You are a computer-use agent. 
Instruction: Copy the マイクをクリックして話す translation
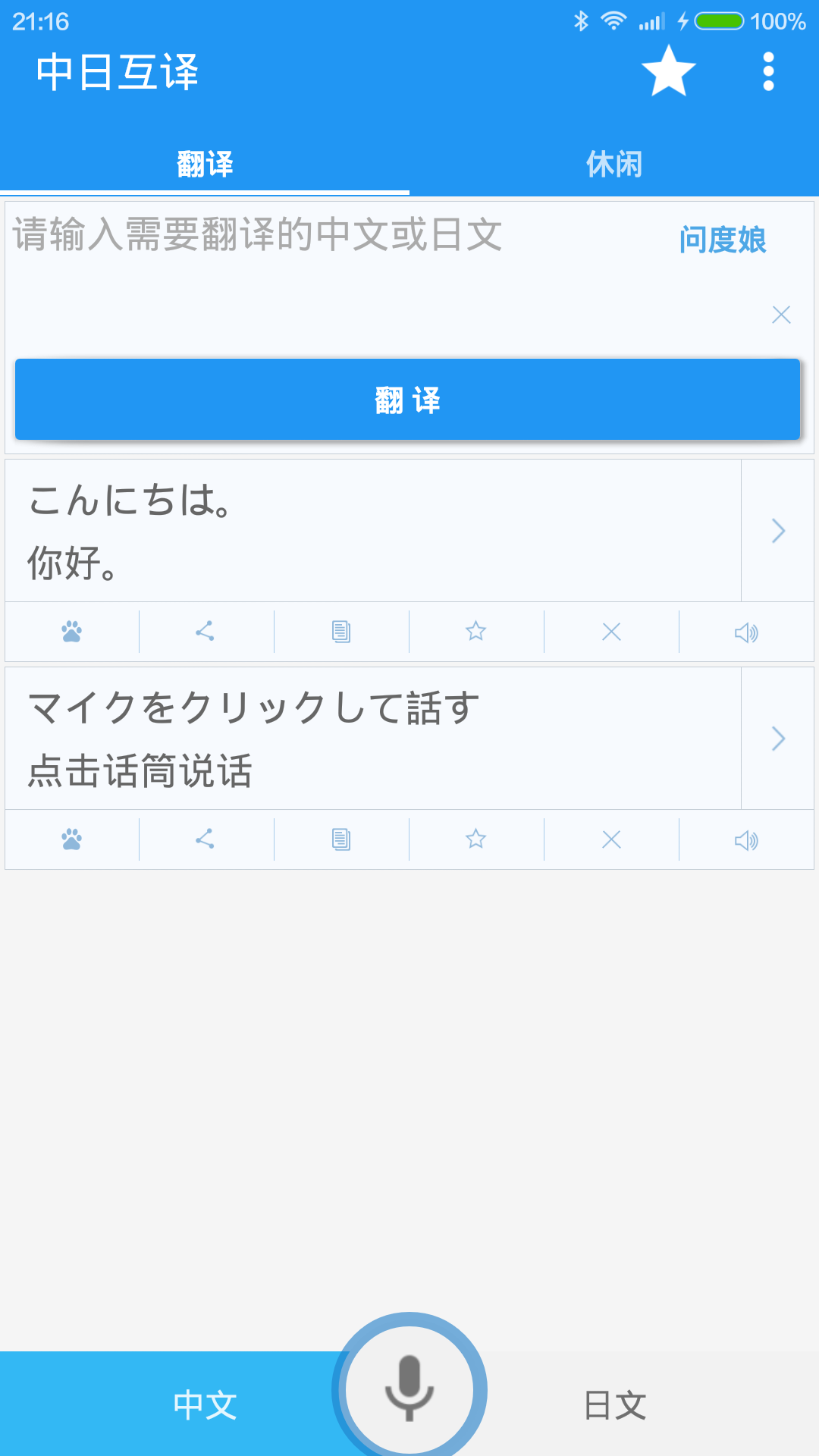point(340,839)
